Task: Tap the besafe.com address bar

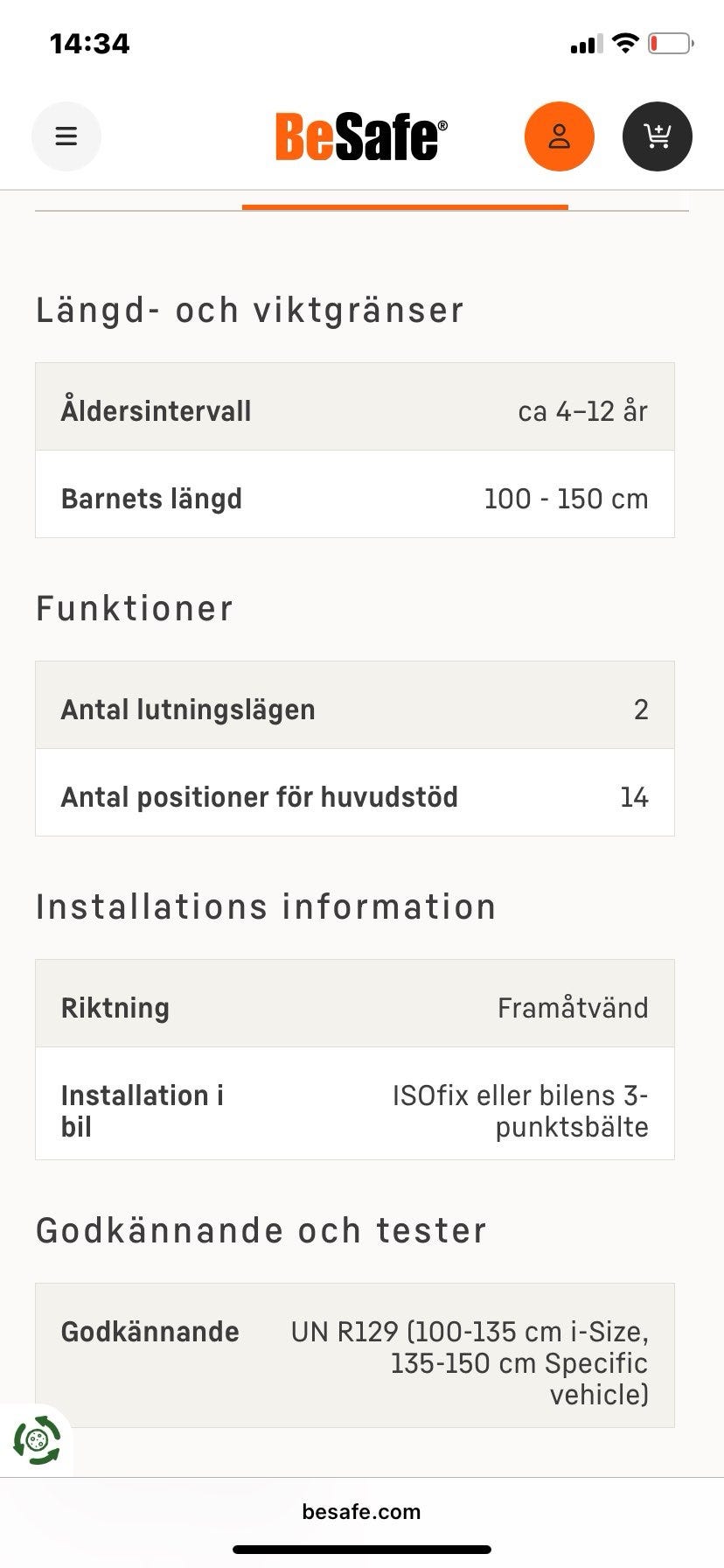Action: (x=361, y=1511)
